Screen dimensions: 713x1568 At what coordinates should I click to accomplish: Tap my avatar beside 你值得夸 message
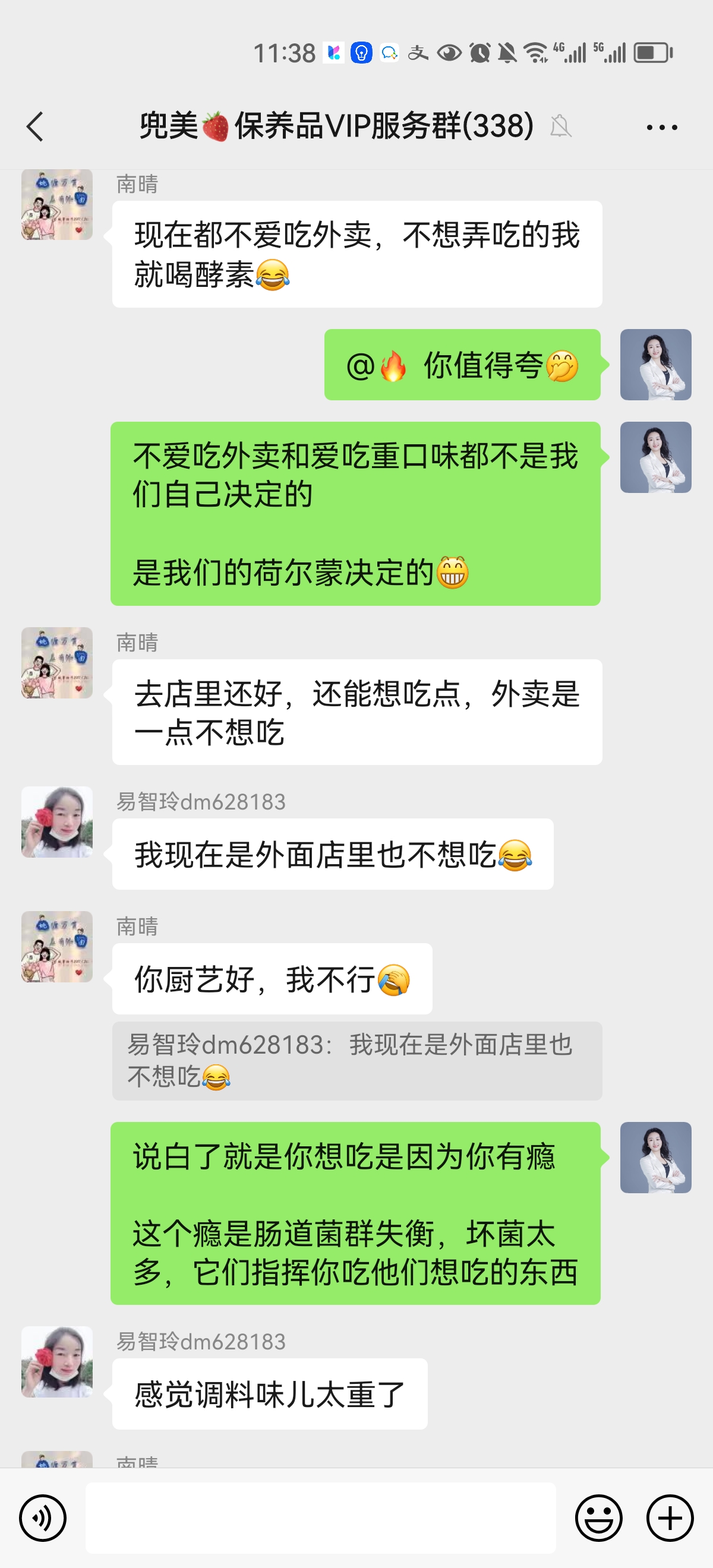click(655, 365)
